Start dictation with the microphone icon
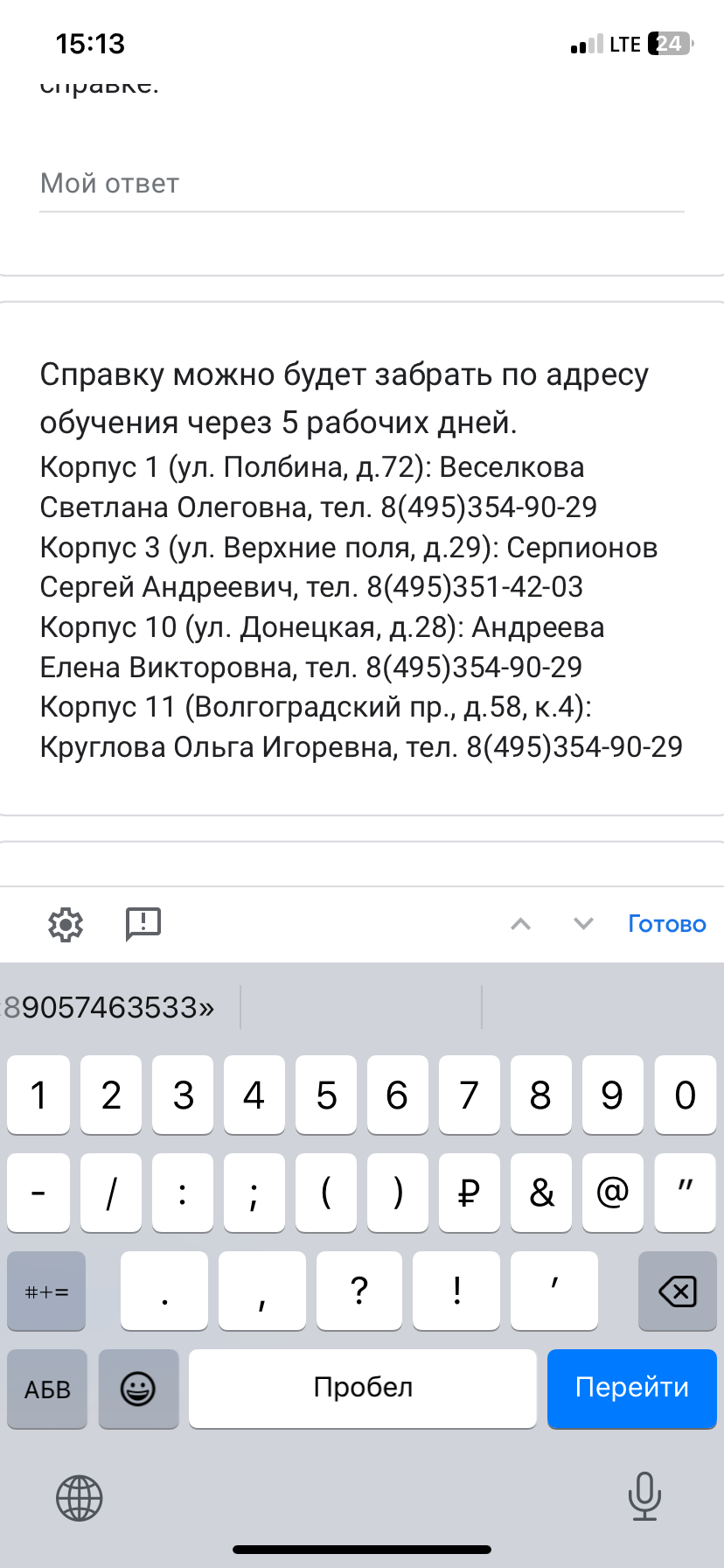Viewport: 724px width, 1568px height. point(644,1496)
